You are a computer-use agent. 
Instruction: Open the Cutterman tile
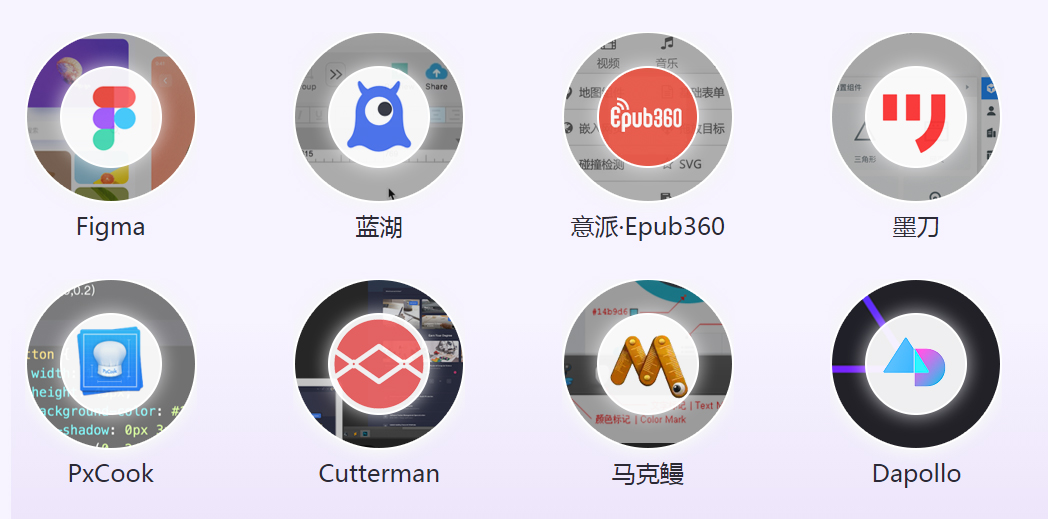click(x=379, y=364)
